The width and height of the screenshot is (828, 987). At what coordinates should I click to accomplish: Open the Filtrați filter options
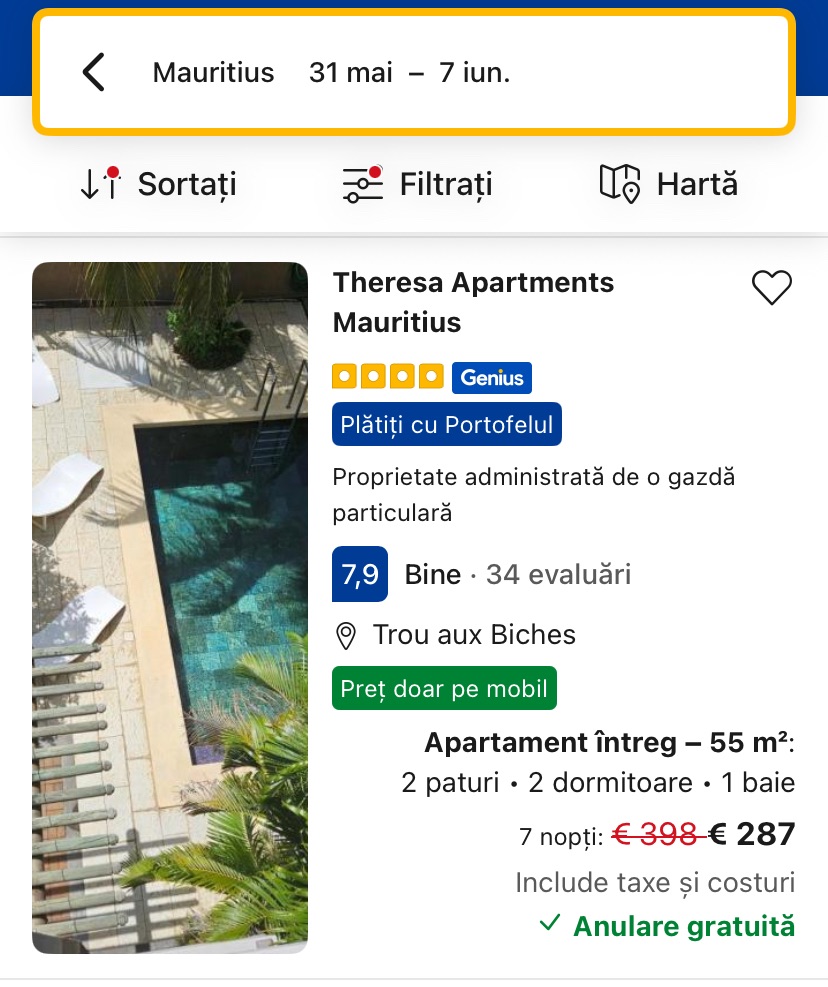[x=417, y=184]
